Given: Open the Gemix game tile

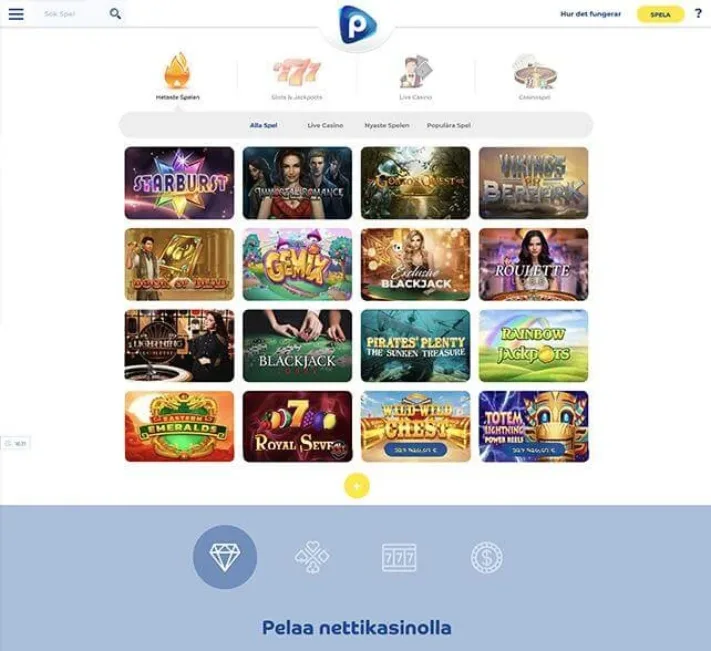Looking at the screenshot, I should pyautogui.click(x=297, y=264).
